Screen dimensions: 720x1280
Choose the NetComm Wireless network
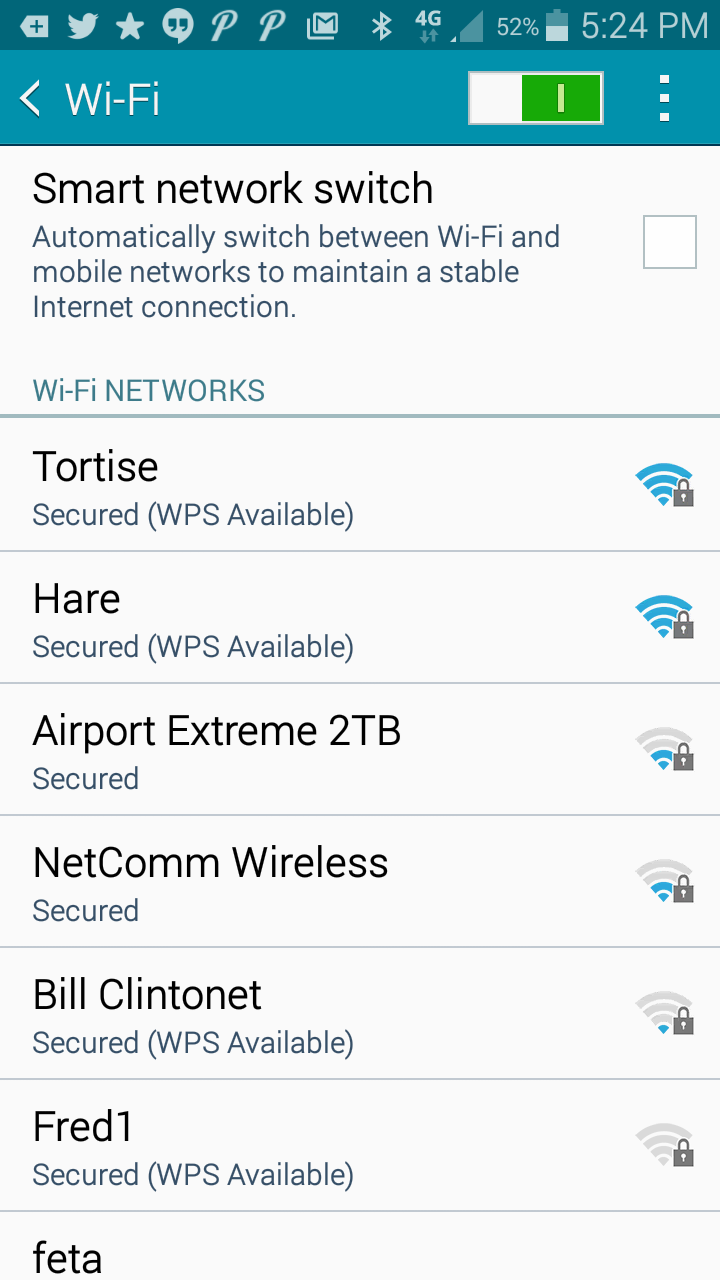pos(360,882)
